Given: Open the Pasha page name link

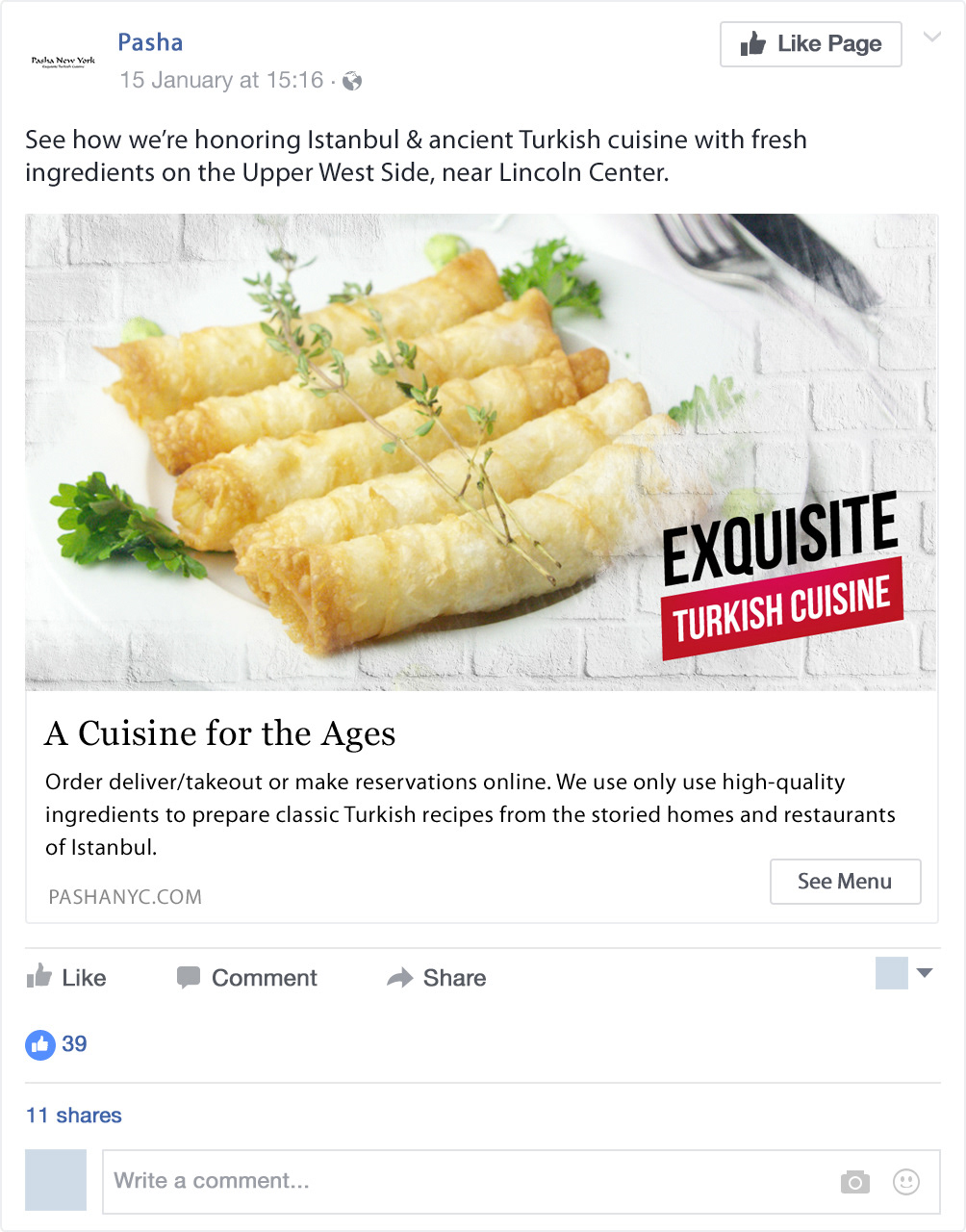Looking at the screenshot, I should (x=150, y=42).
